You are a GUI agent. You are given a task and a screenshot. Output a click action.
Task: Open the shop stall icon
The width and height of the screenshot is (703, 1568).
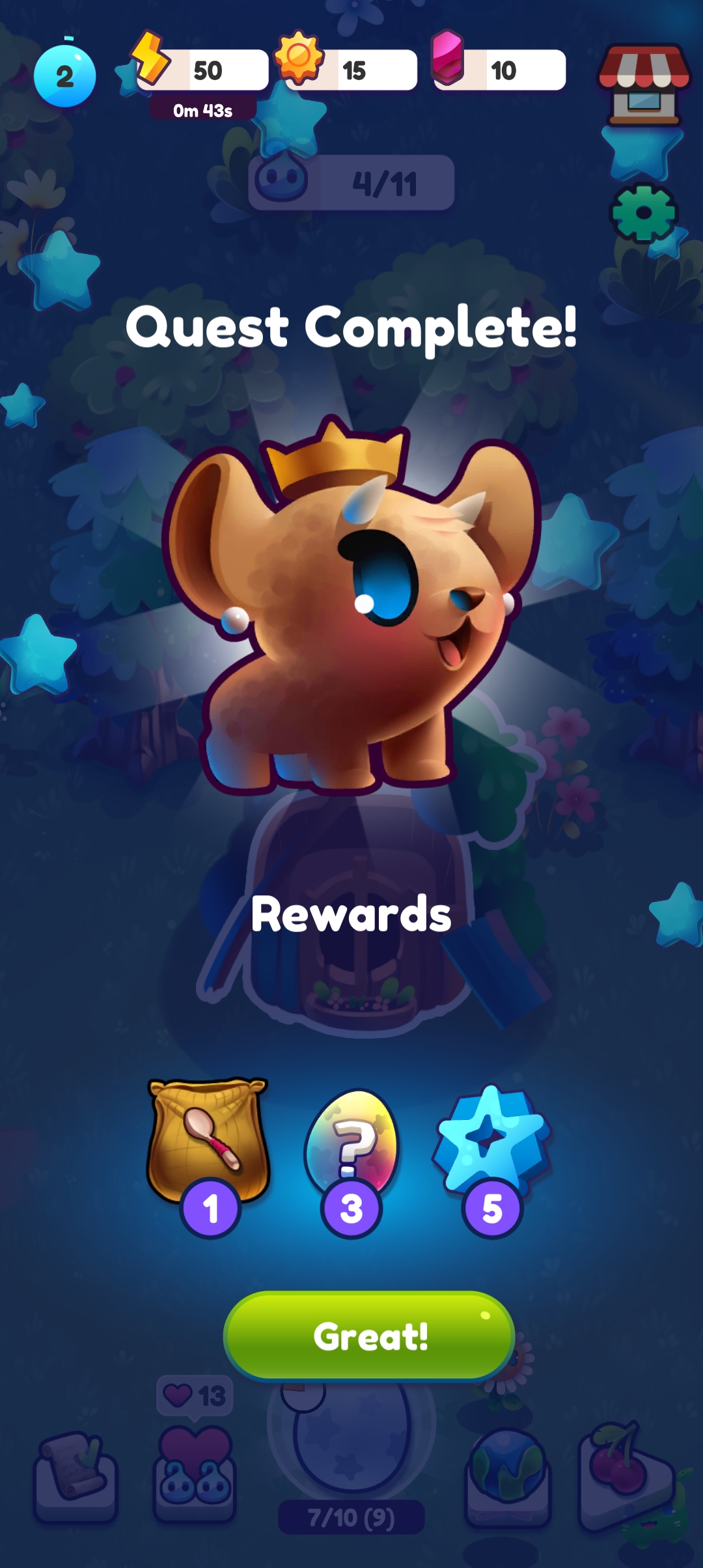click(644, 85)
